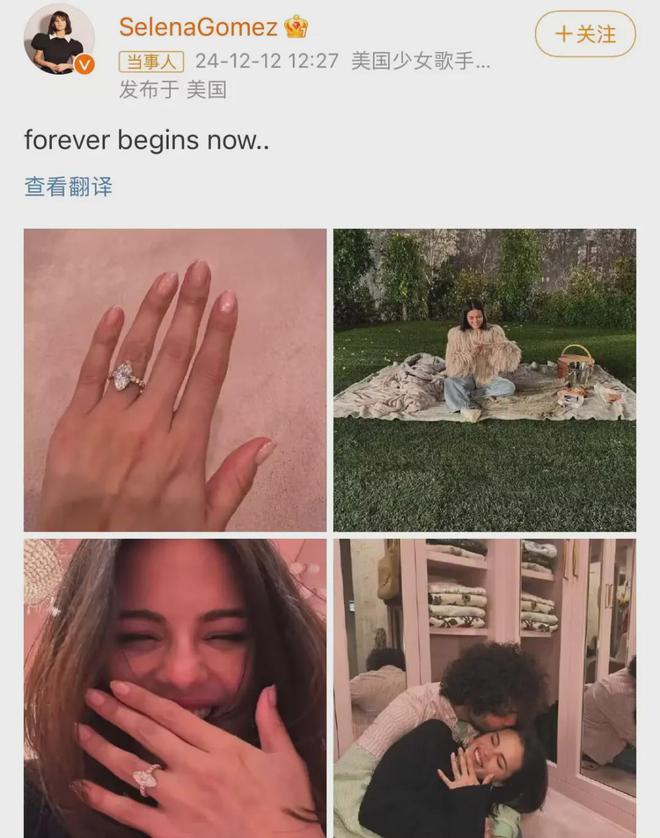The width and height of the screenshot is (660, 838).
Task: Open the close-up photo of laughing face
Action: tap(175, 688)
